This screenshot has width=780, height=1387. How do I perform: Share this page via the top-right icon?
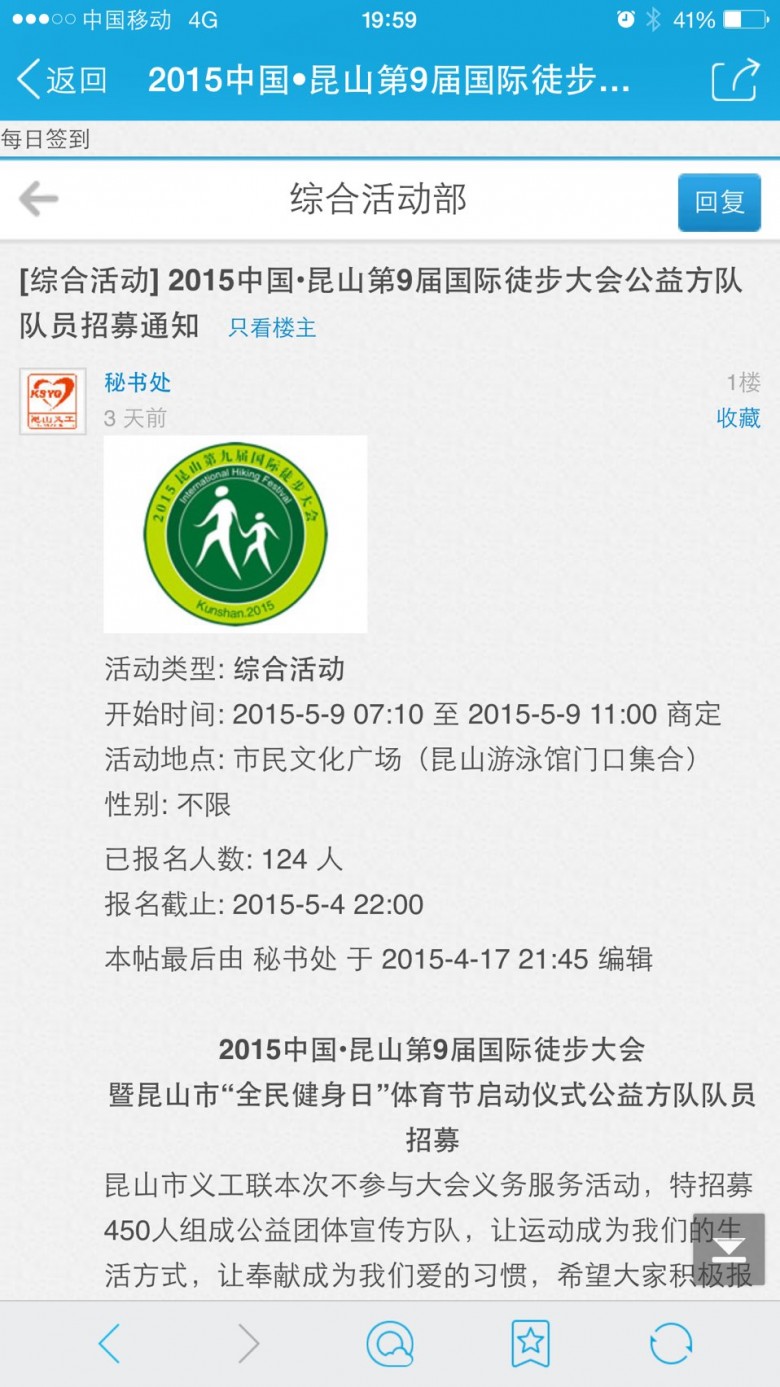735,80
